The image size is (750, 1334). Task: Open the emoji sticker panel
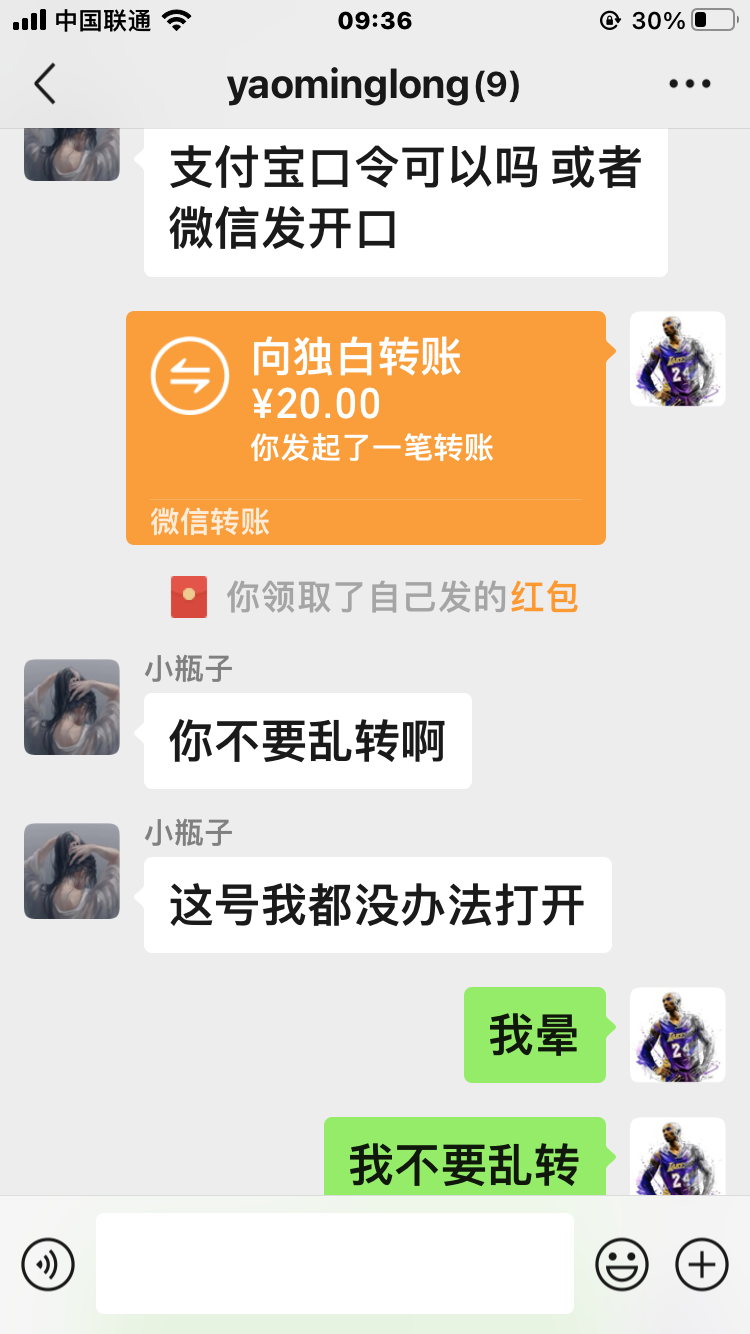tap(622, 1264)
